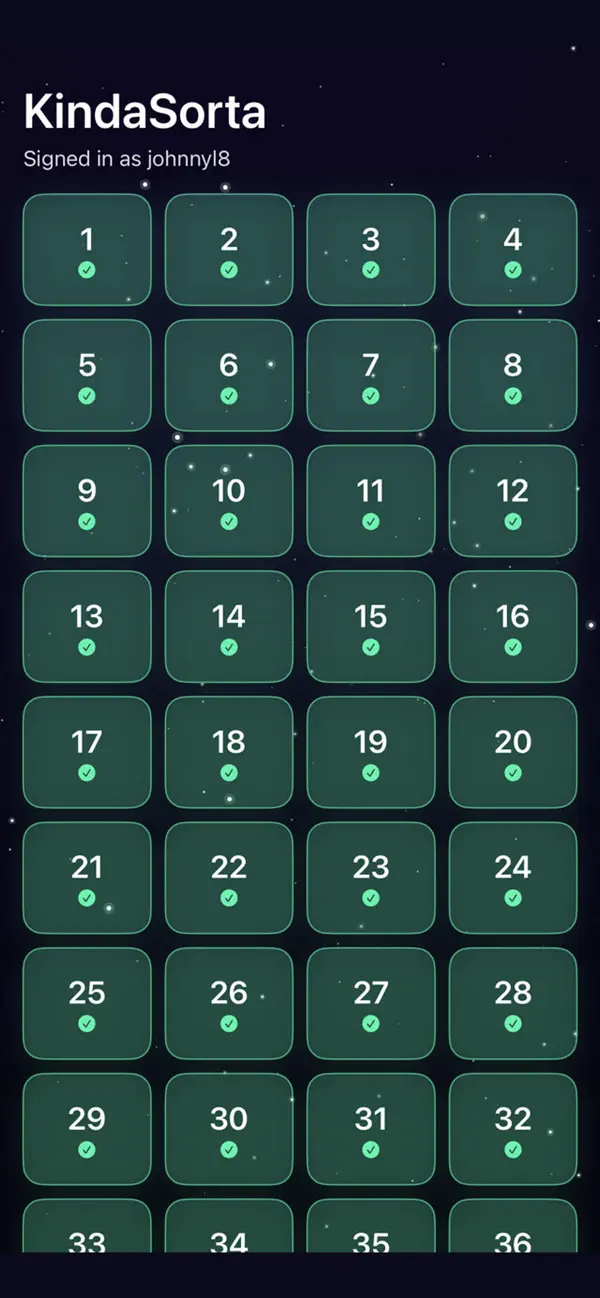Select level 4 tile

coord(513,250)
